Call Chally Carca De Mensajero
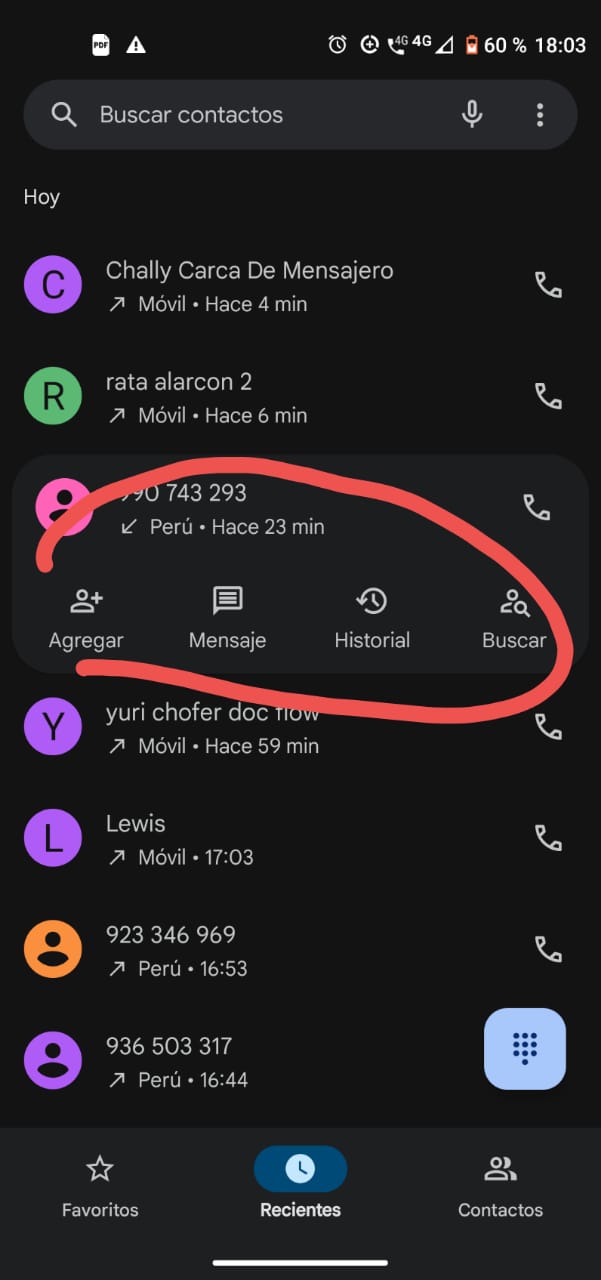Viewport: 601px width, 1280px height. click(548, 285)
